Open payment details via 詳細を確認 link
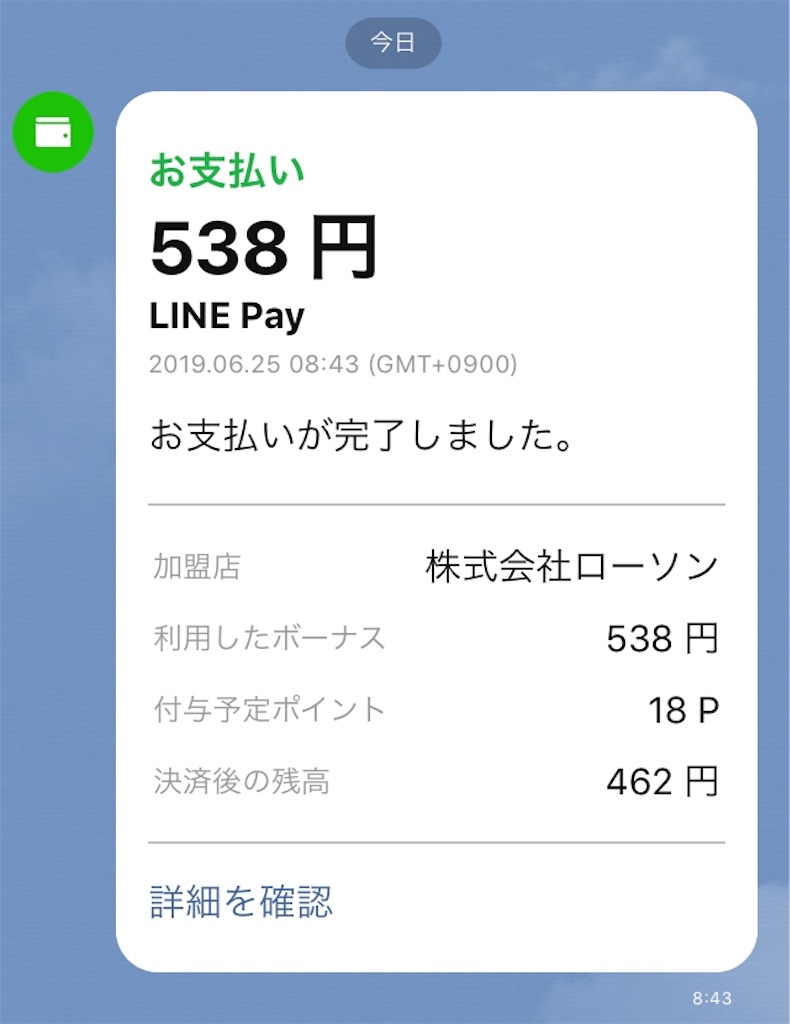This screenshot has width=790, height=1024. (243, 899)
